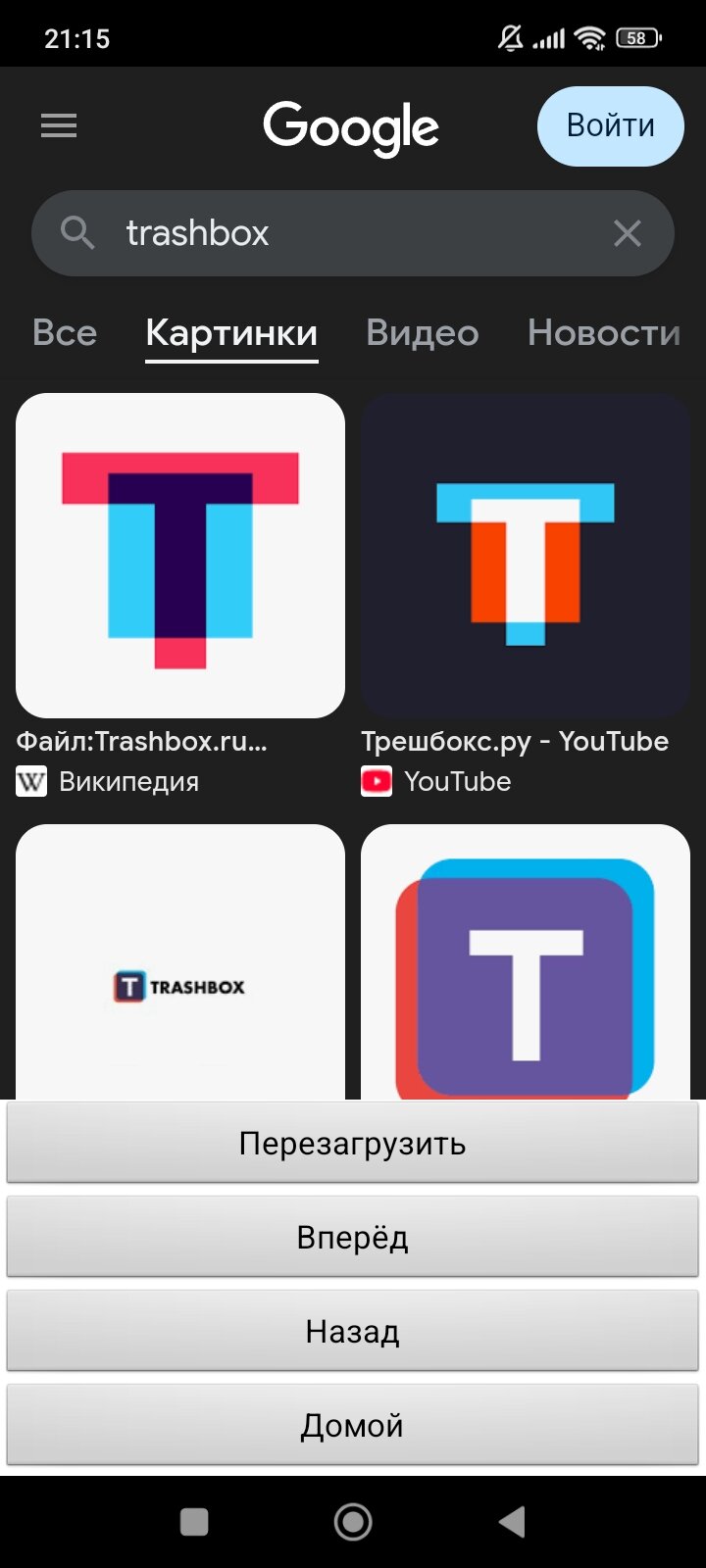Tap the Войти sign-in button
Image resolution: width=706 pixels, height=1568 pixels.
coord(610,125)
